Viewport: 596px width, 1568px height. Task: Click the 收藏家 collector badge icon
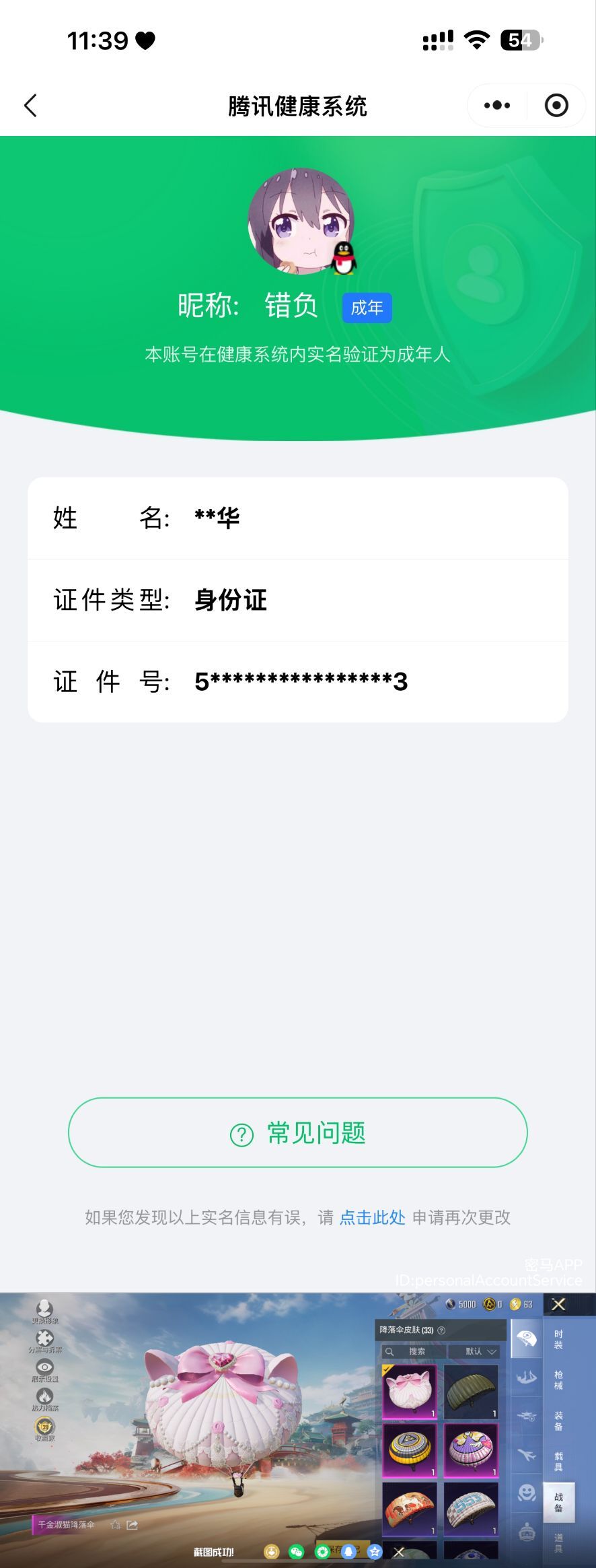click(44, 1426)
